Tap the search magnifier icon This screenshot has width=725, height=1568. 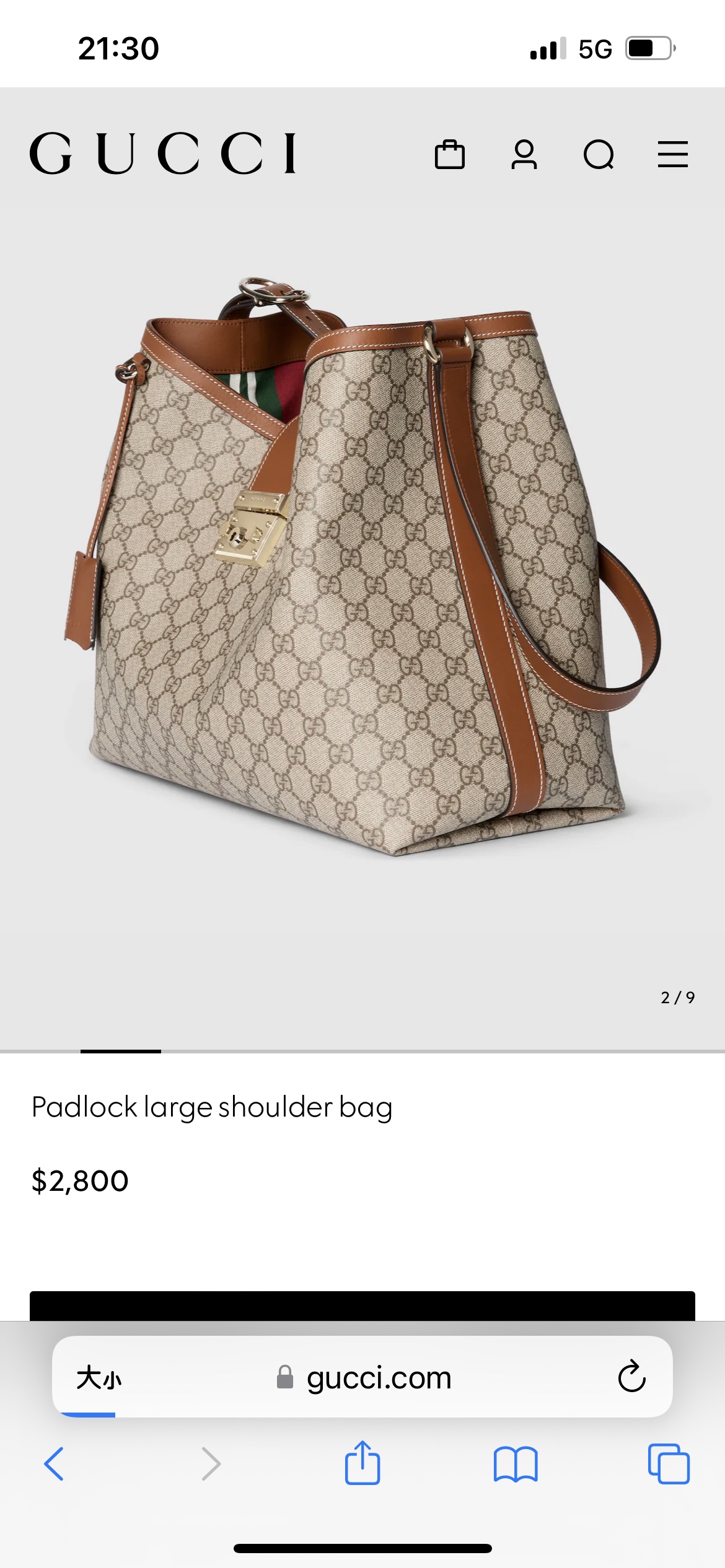[x=599, y=155]
